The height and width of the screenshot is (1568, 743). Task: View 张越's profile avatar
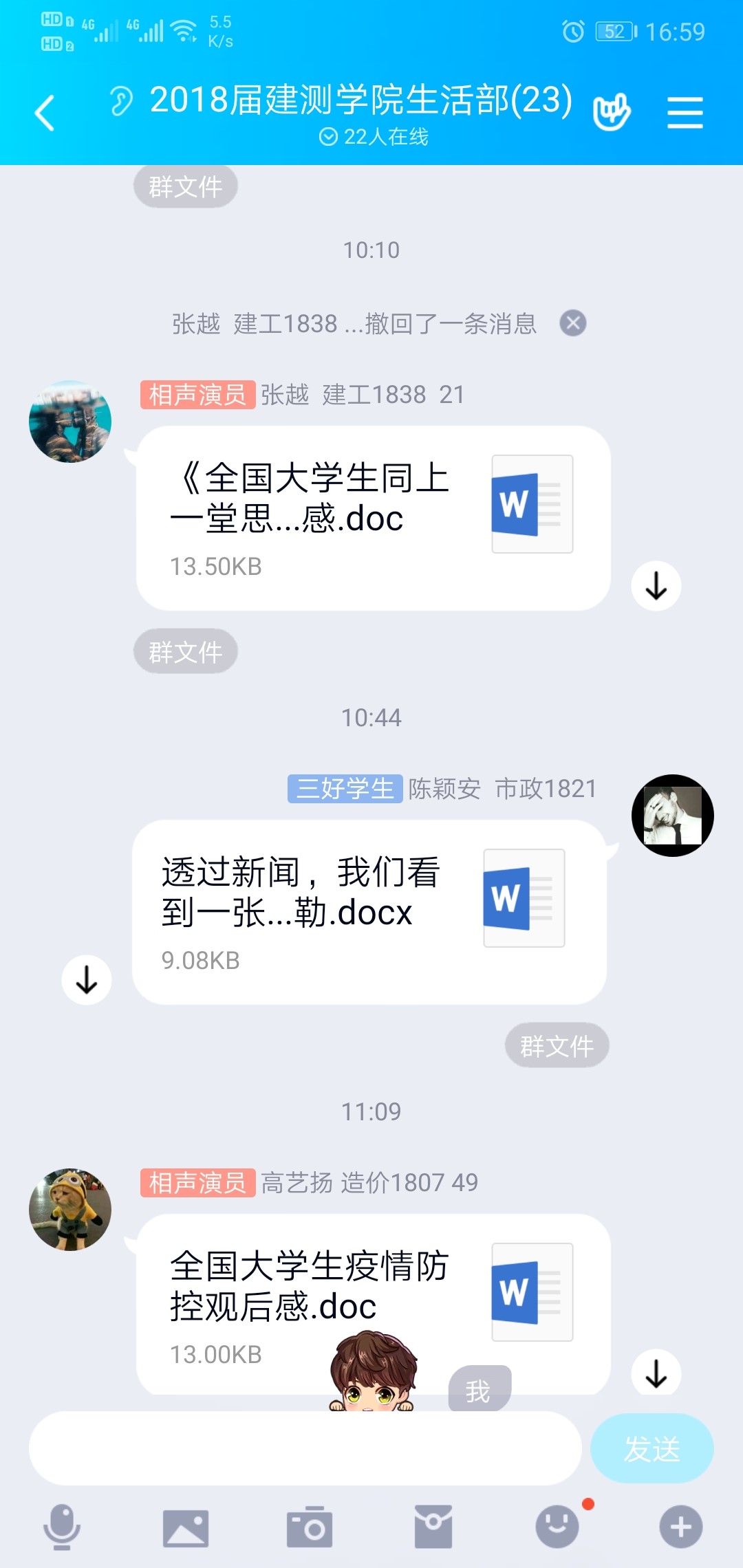(x=70, y=422)
